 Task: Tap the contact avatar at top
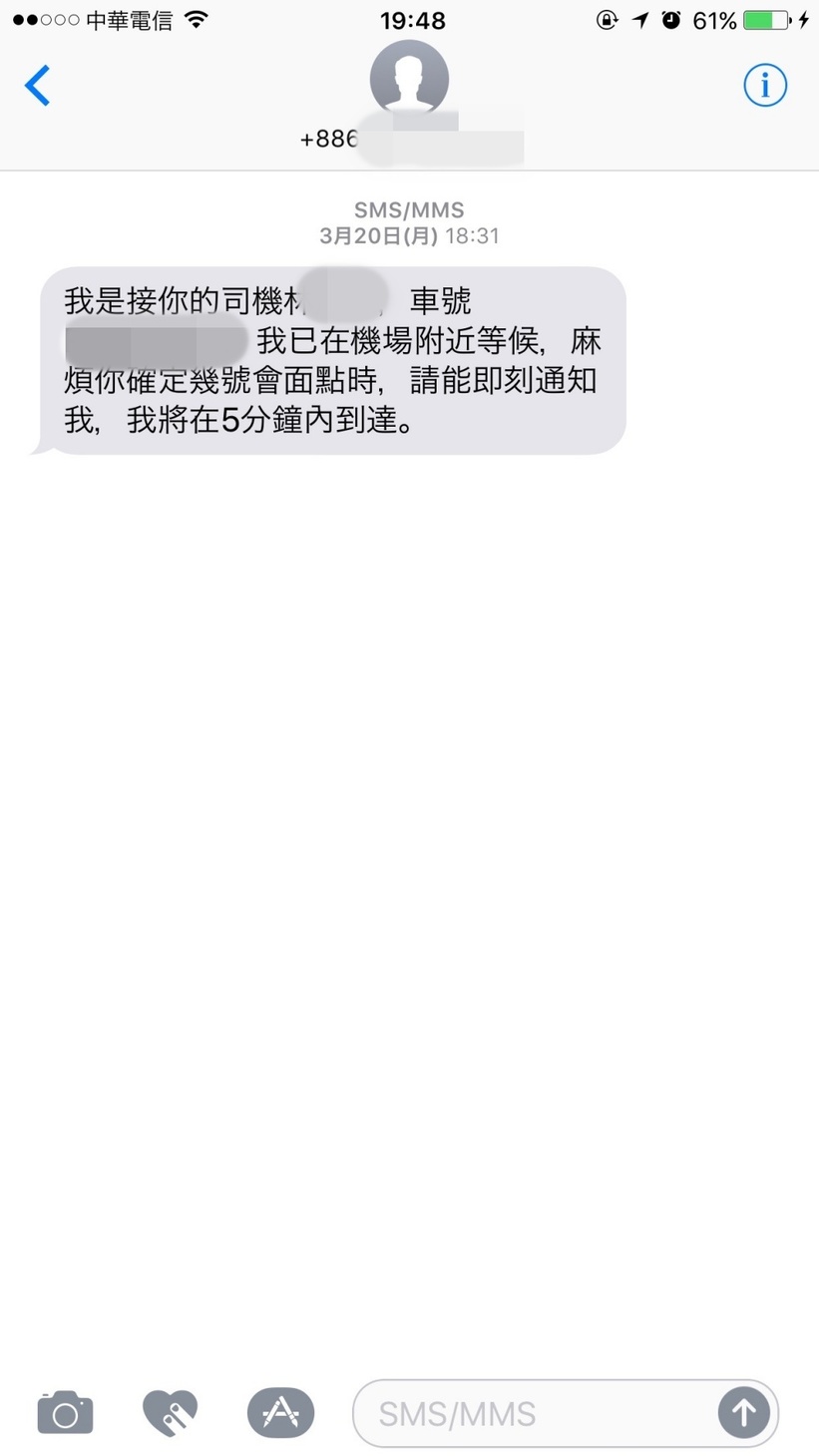pyautogui.click(x=409, y=78)
